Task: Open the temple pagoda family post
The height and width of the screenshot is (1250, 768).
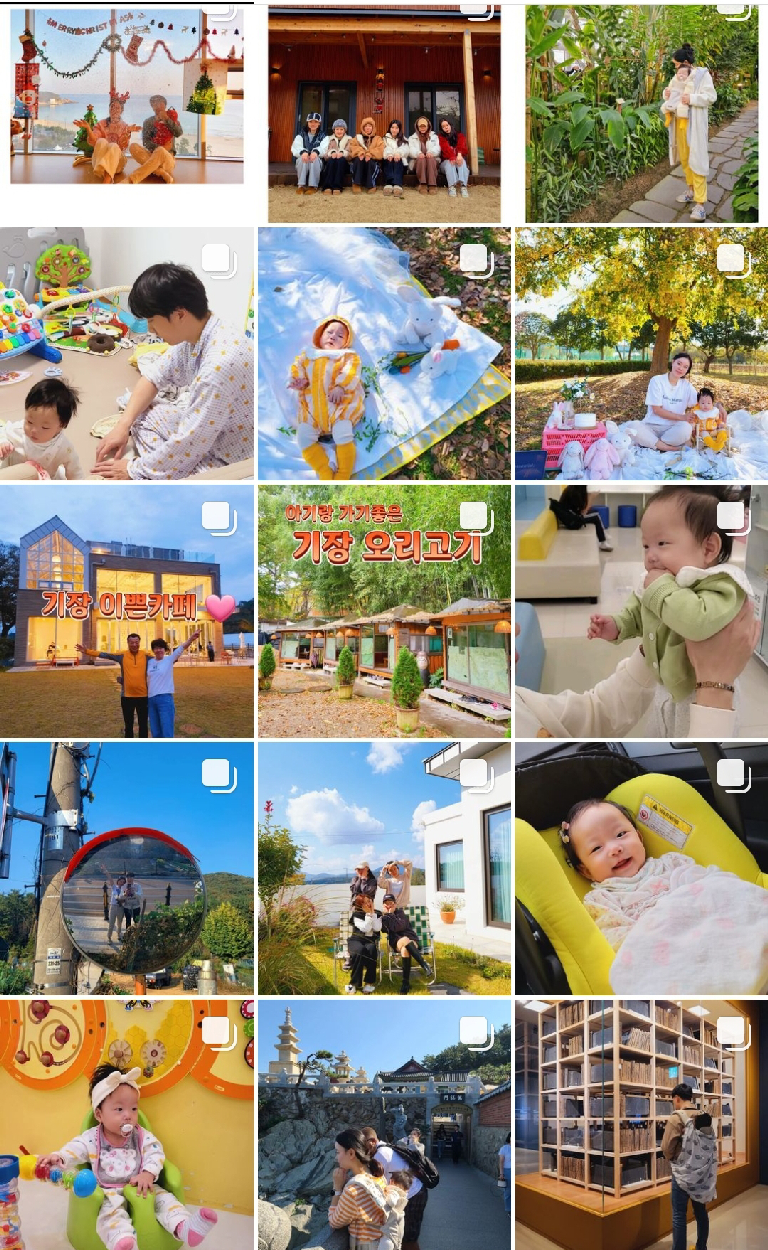Action: (x=384, y=1125)
